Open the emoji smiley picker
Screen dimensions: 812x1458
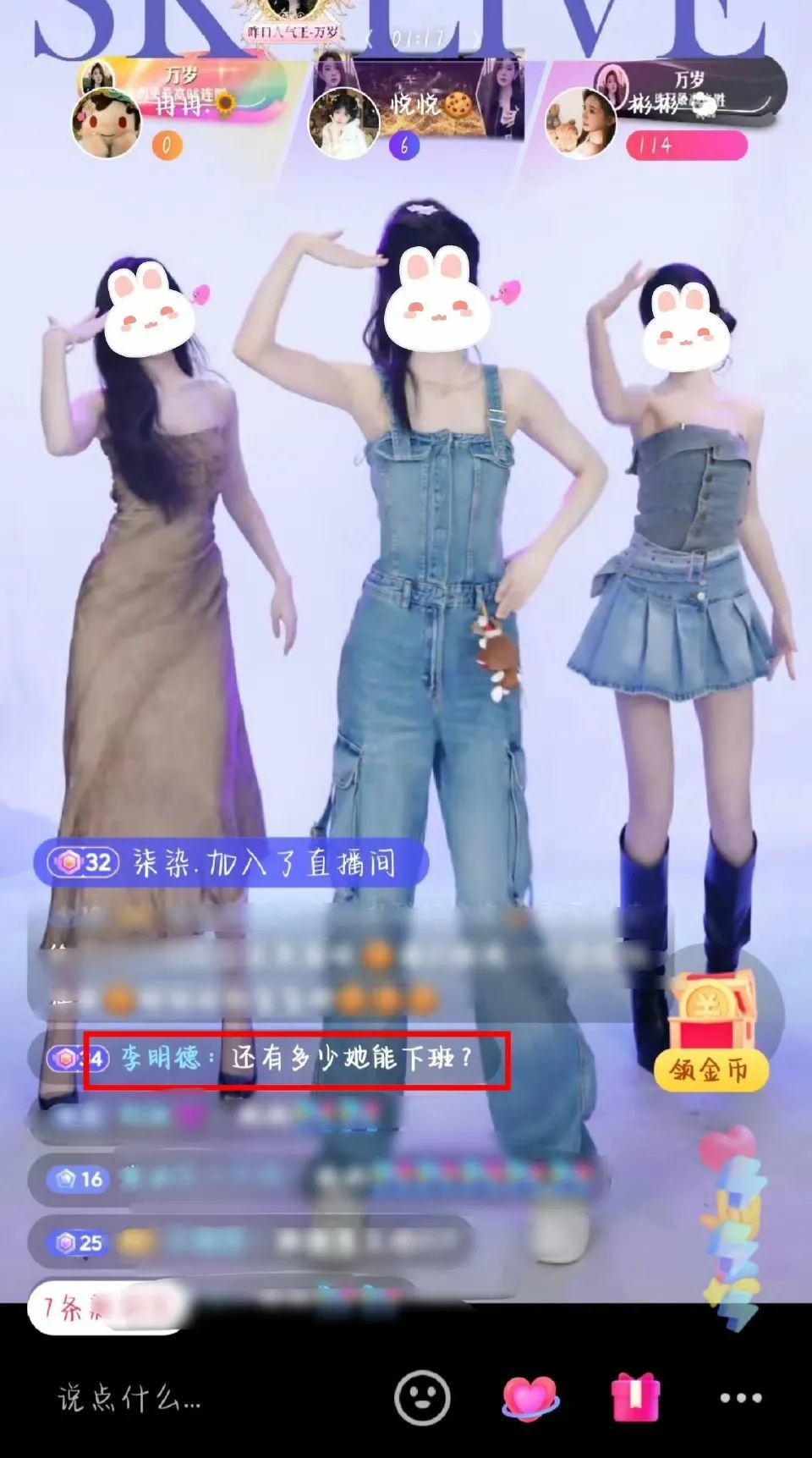421,1397
